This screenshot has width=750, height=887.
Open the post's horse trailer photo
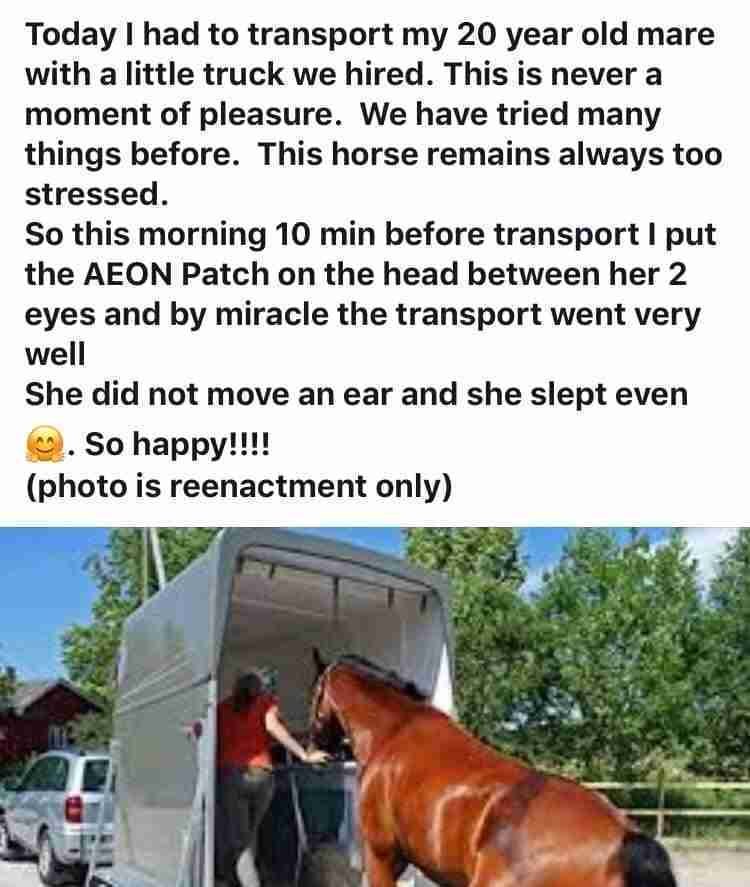375,707
